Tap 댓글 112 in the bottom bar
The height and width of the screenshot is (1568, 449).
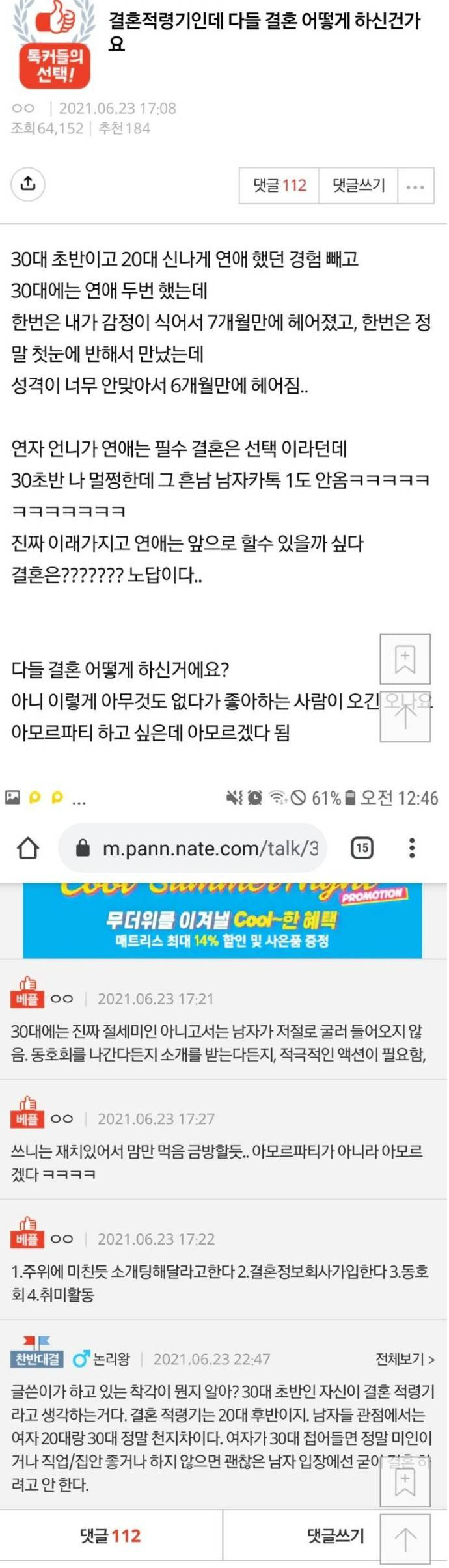coord(111,1536)
